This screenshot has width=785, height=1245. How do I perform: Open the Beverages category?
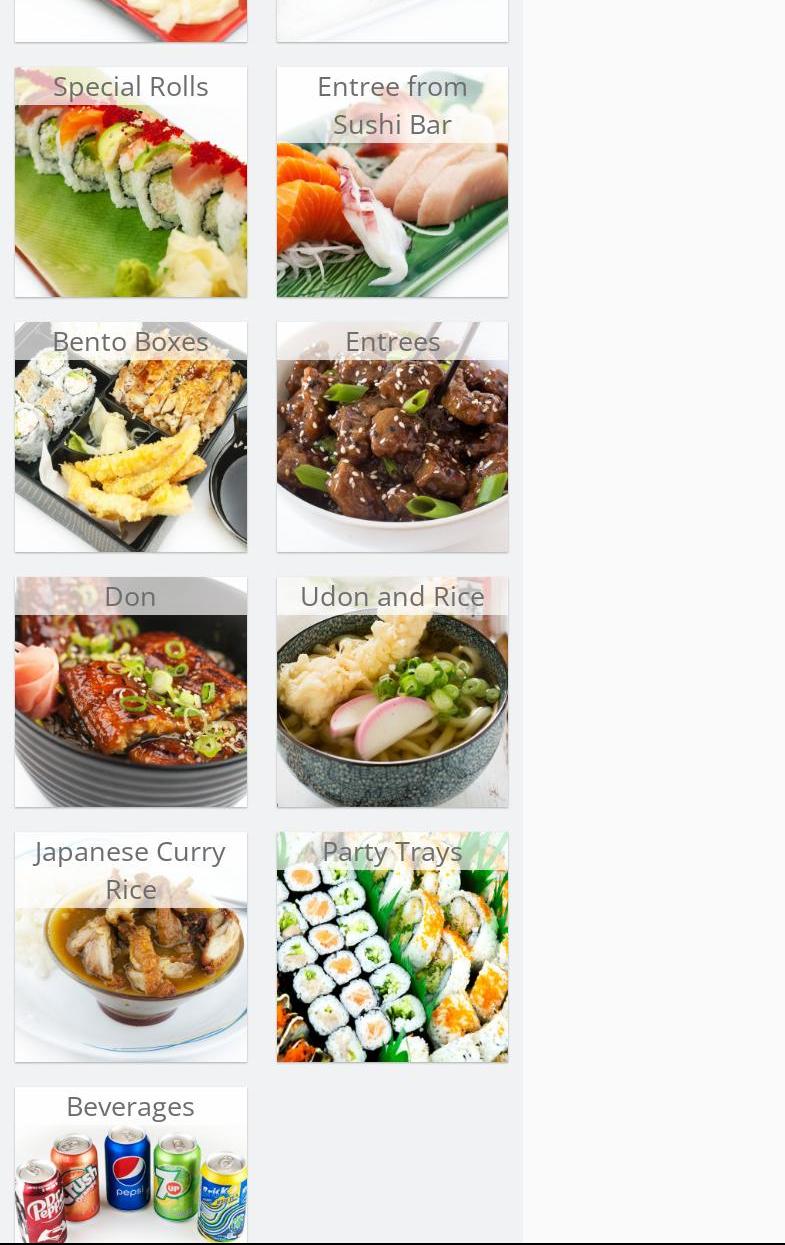click(131, 1165)
